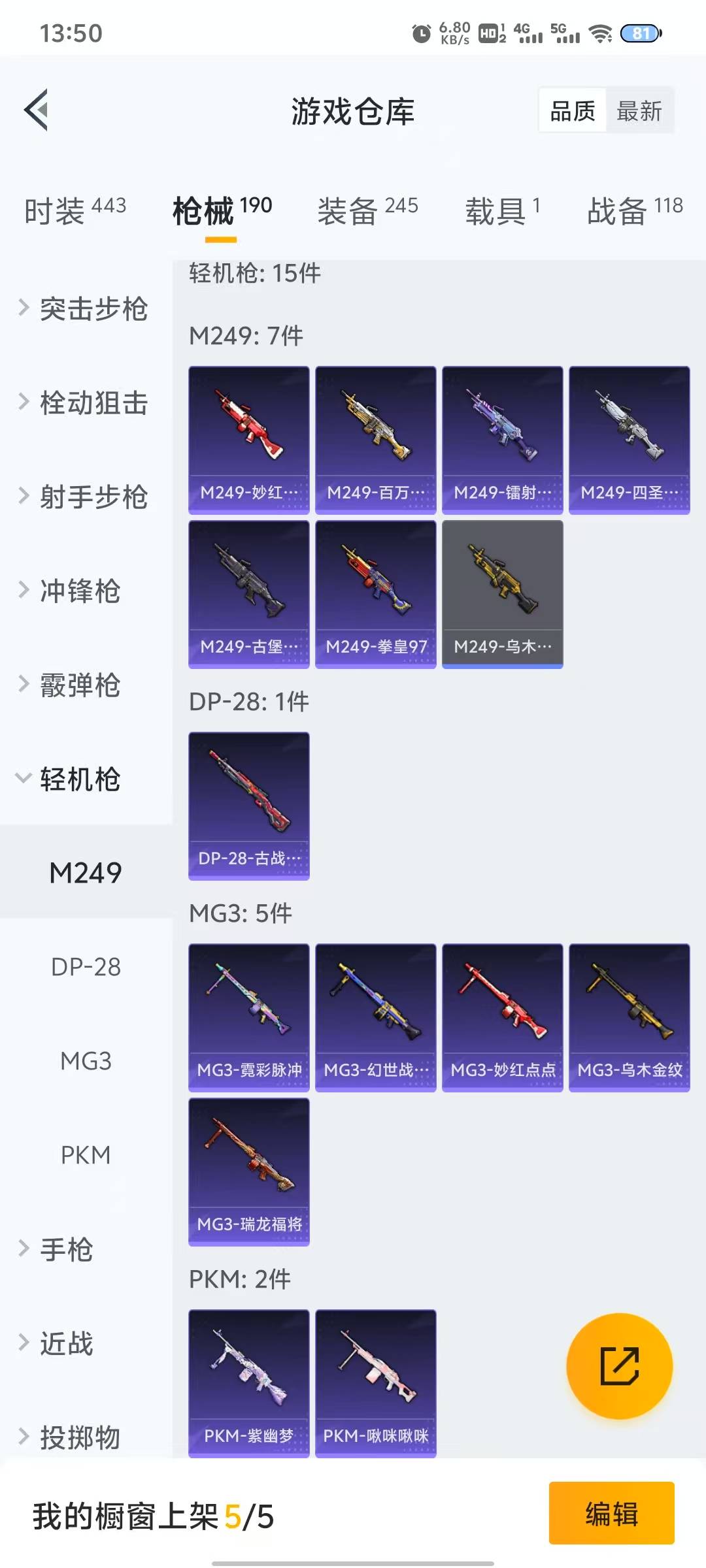Viewport: 706px width, 1568px height.
Task: Open the M249-拳皇97 skin
Action: (x=375, y=594)
